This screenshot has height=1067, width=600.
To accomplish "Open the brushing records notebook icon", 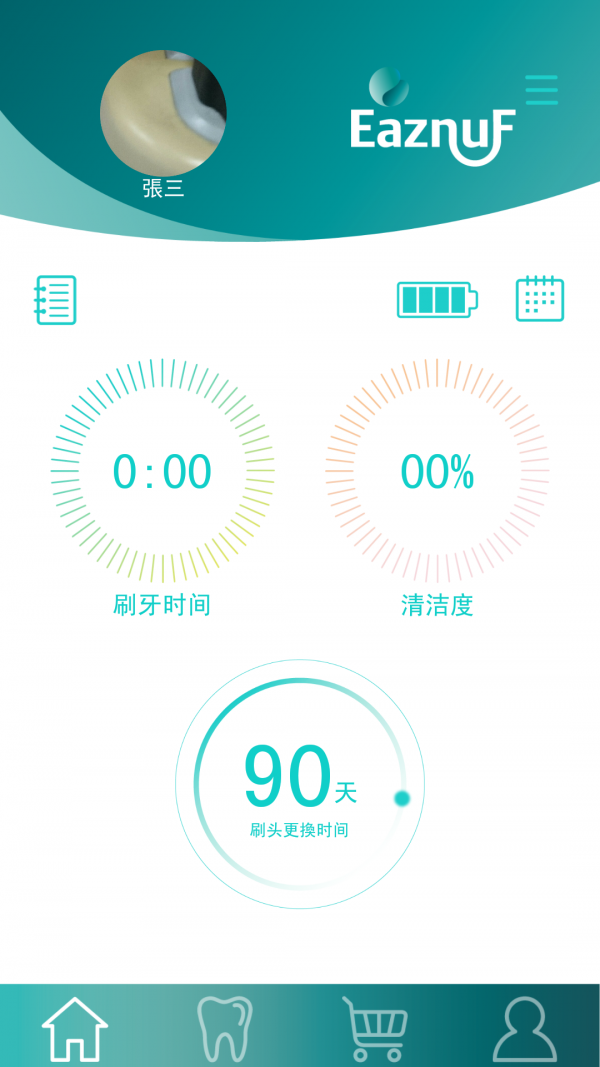I will point(55,299).
